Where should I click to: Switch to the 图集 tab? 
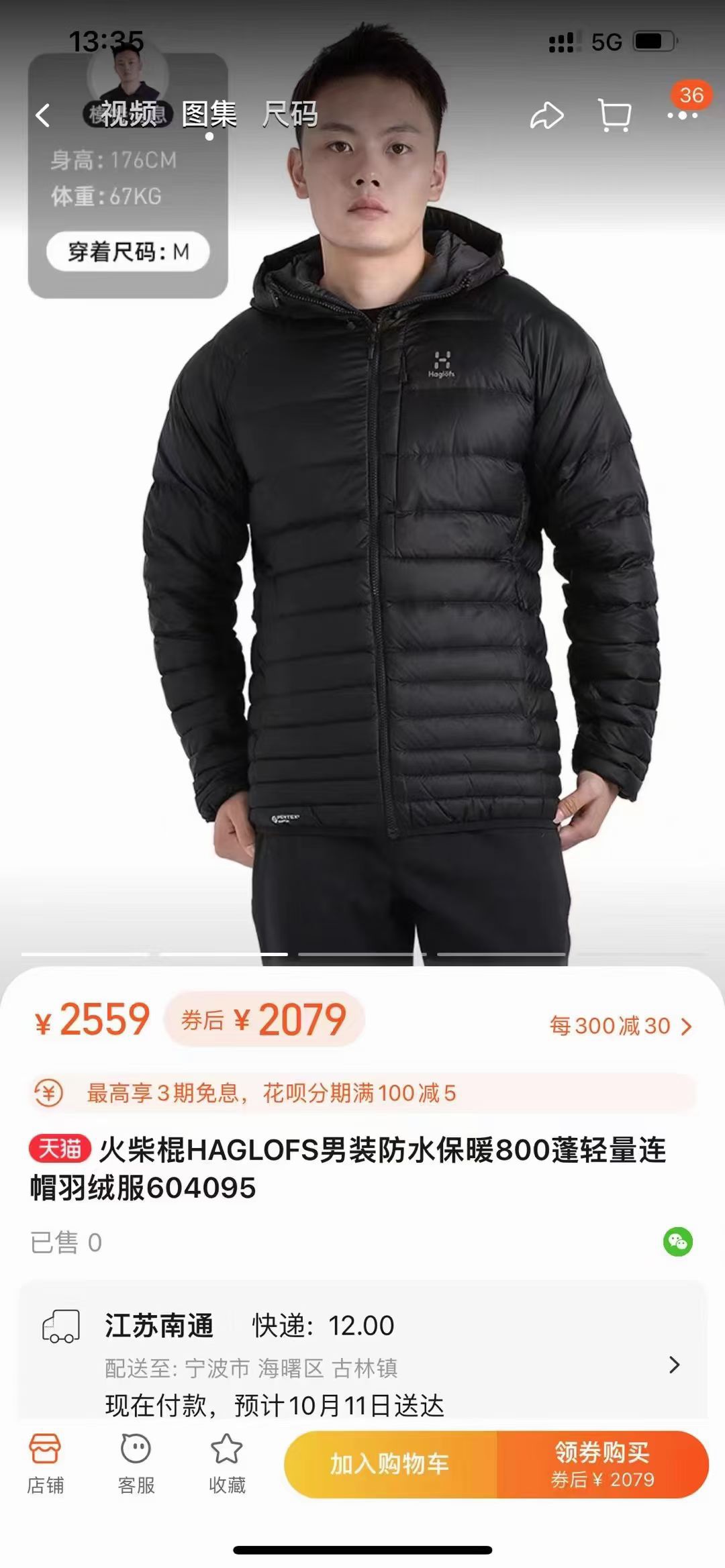click(209, 114)
